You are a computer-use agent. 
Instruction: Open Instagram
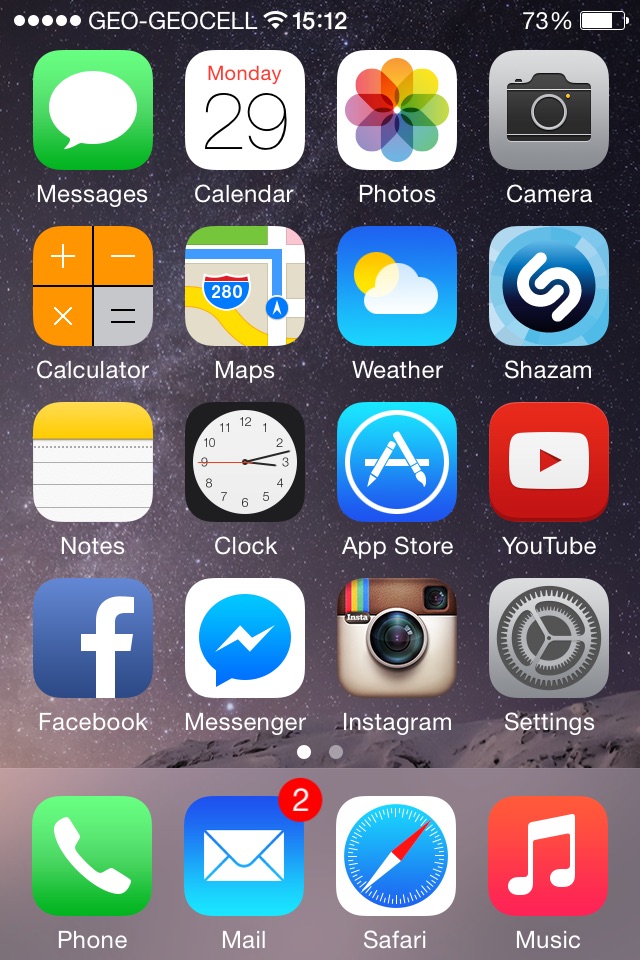(x=397, y=638)
